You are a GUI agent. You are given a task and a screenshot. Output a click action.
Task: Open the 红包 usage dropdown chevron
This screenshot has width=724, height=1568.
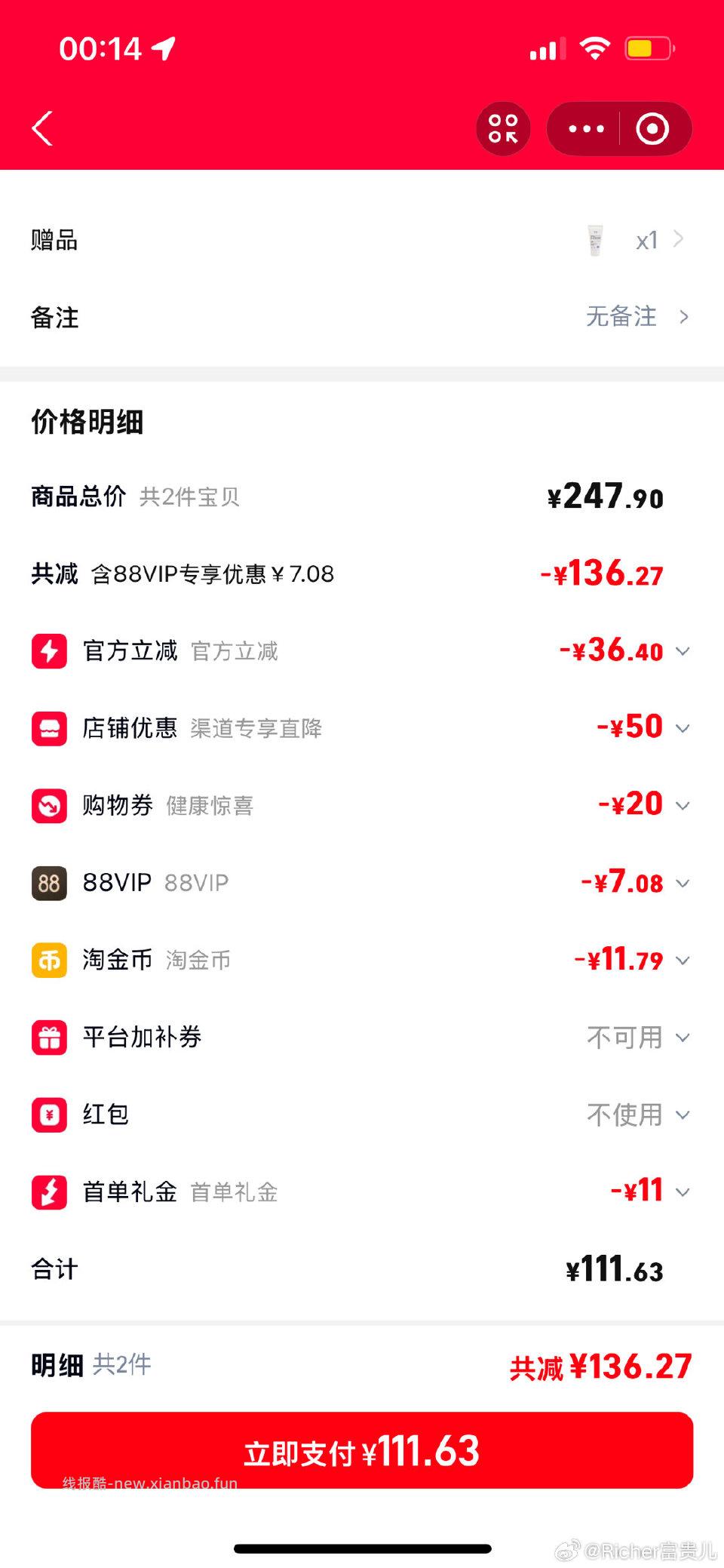click(x=684, y=1115)
